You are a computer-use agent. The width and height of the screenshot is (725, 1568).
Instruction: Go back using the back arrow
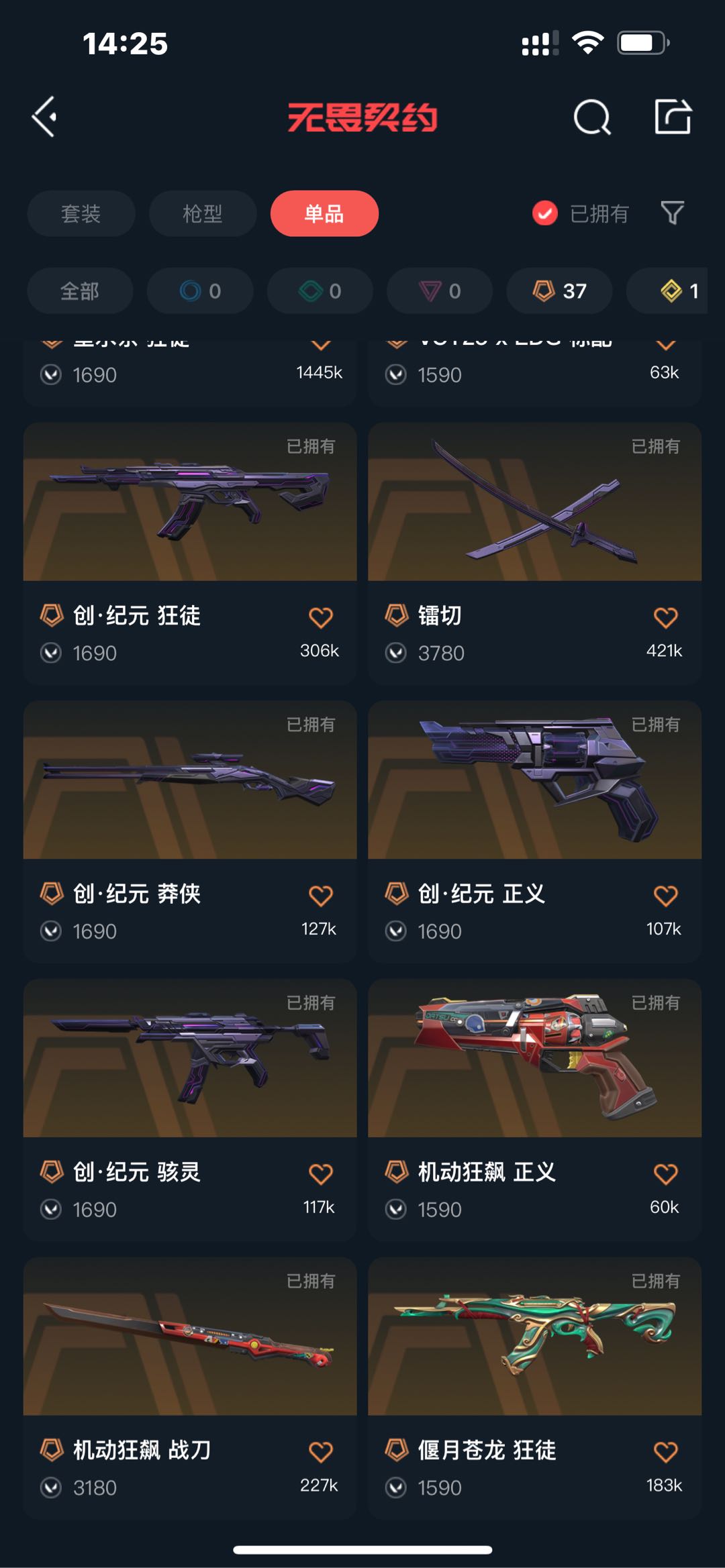click(x=44, y=117)
